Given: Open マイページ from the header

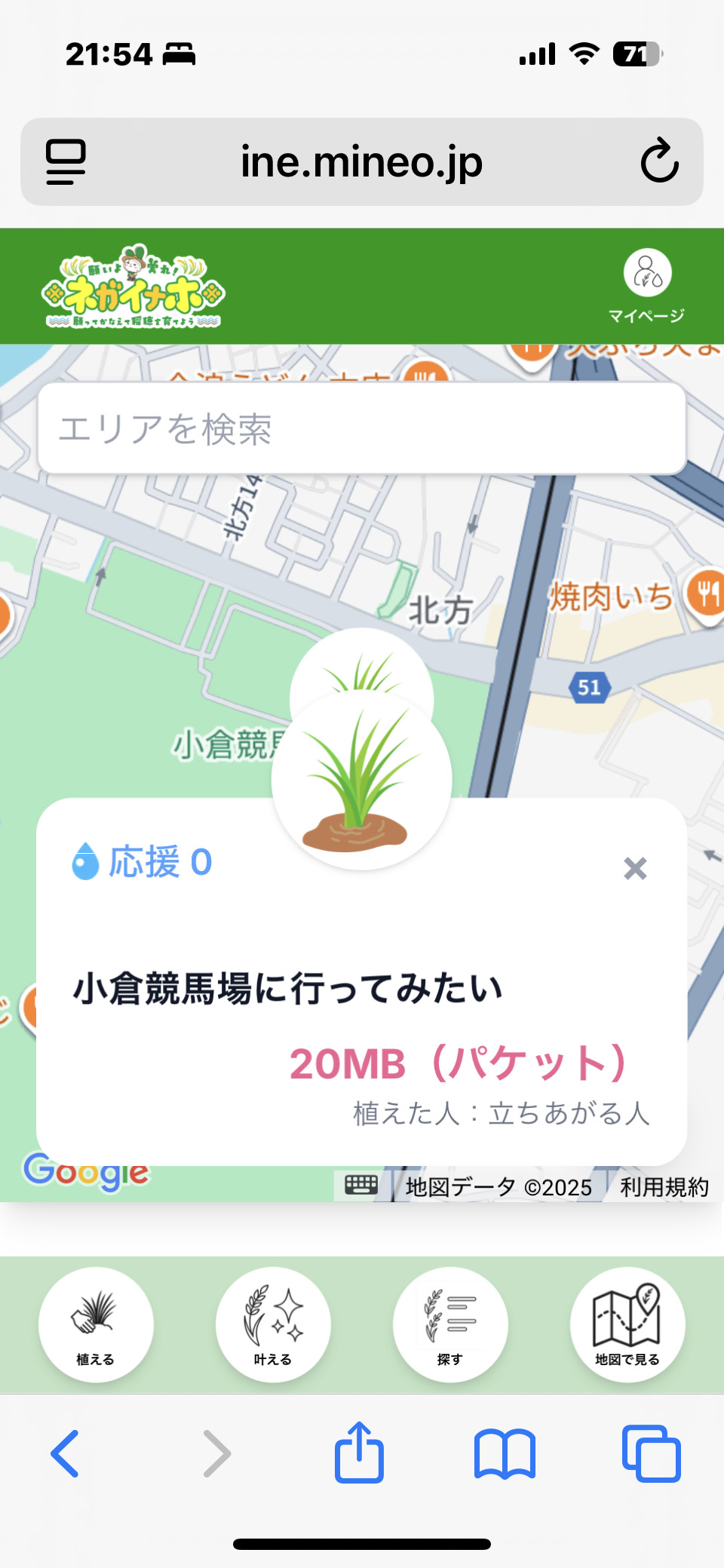Looking at the screenshot, I should pyautogui.click(x=647, y=286).
